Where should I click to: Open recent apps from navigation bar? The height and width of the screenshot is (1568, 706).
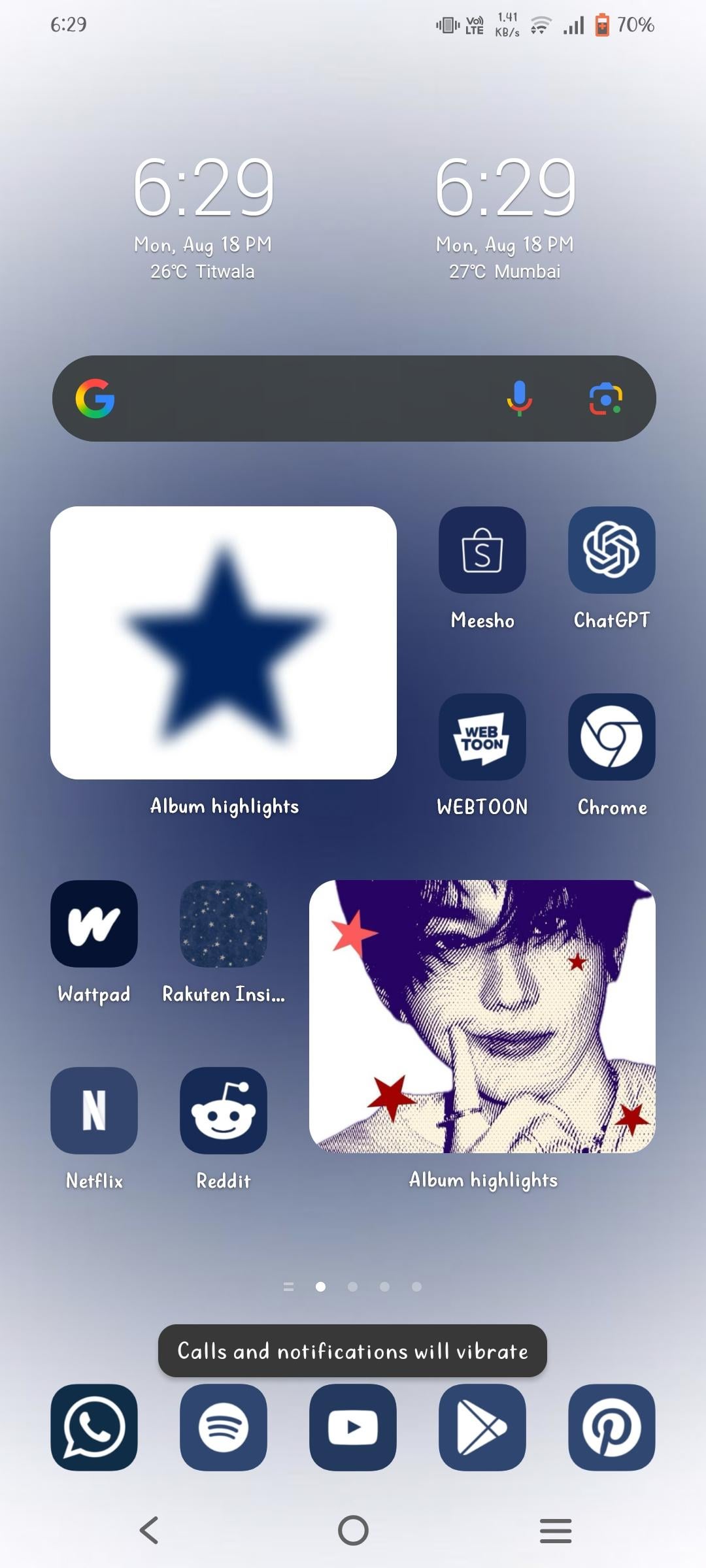(x=556, y=1530)
